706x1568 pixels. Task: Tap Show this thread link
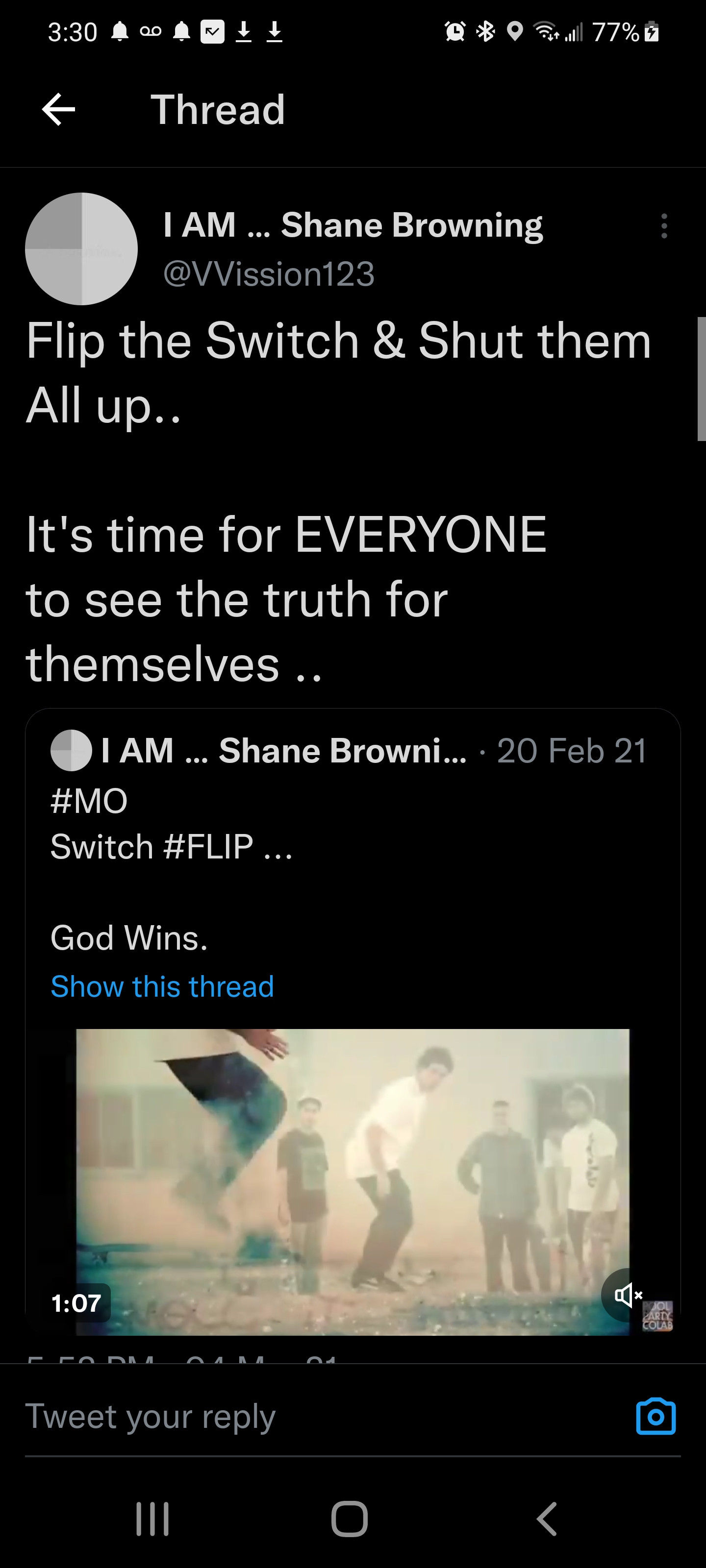162,986
